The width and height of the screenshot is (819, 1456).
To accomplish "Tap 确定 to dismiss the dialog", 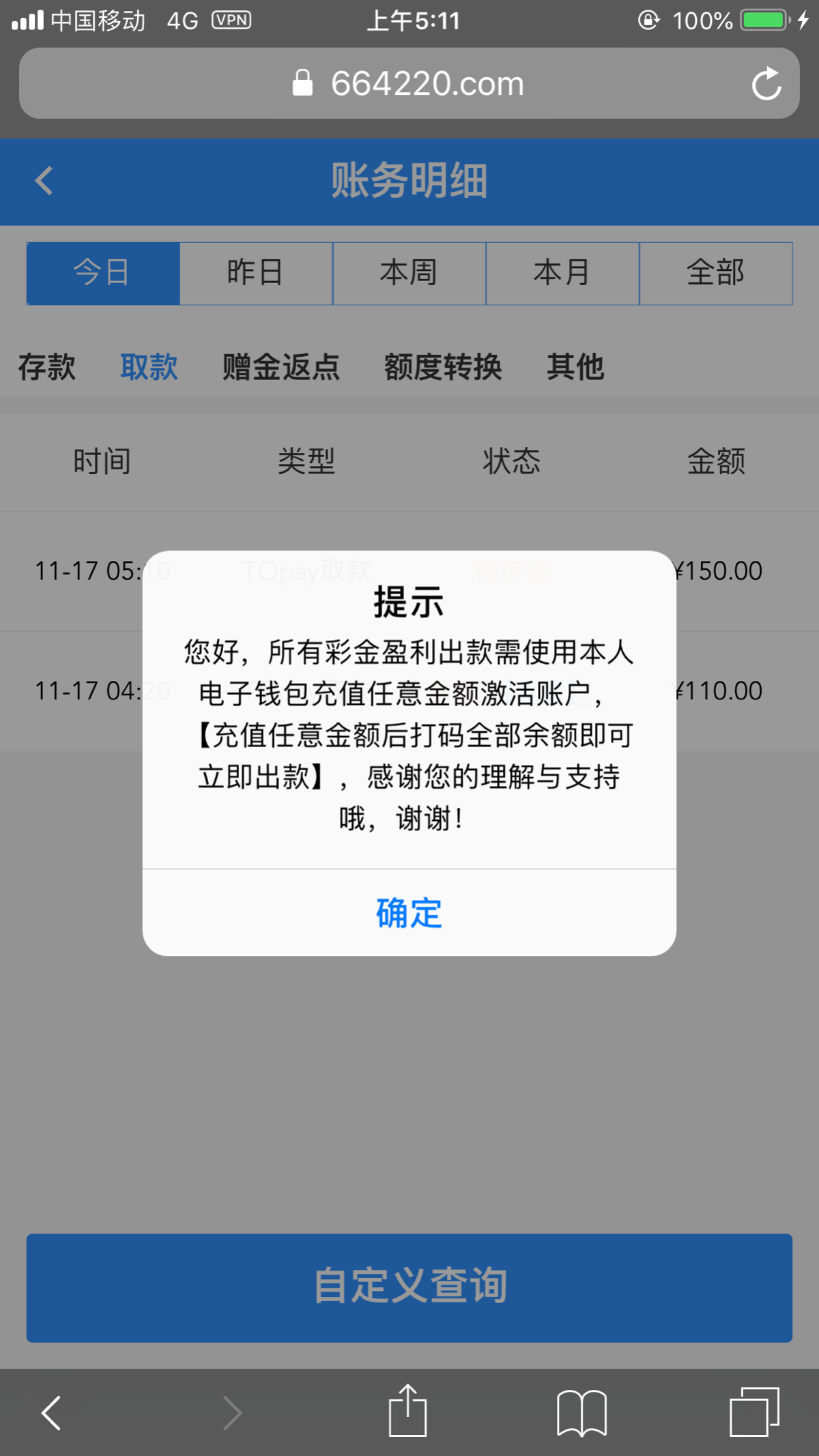I will tap(408, 914).
